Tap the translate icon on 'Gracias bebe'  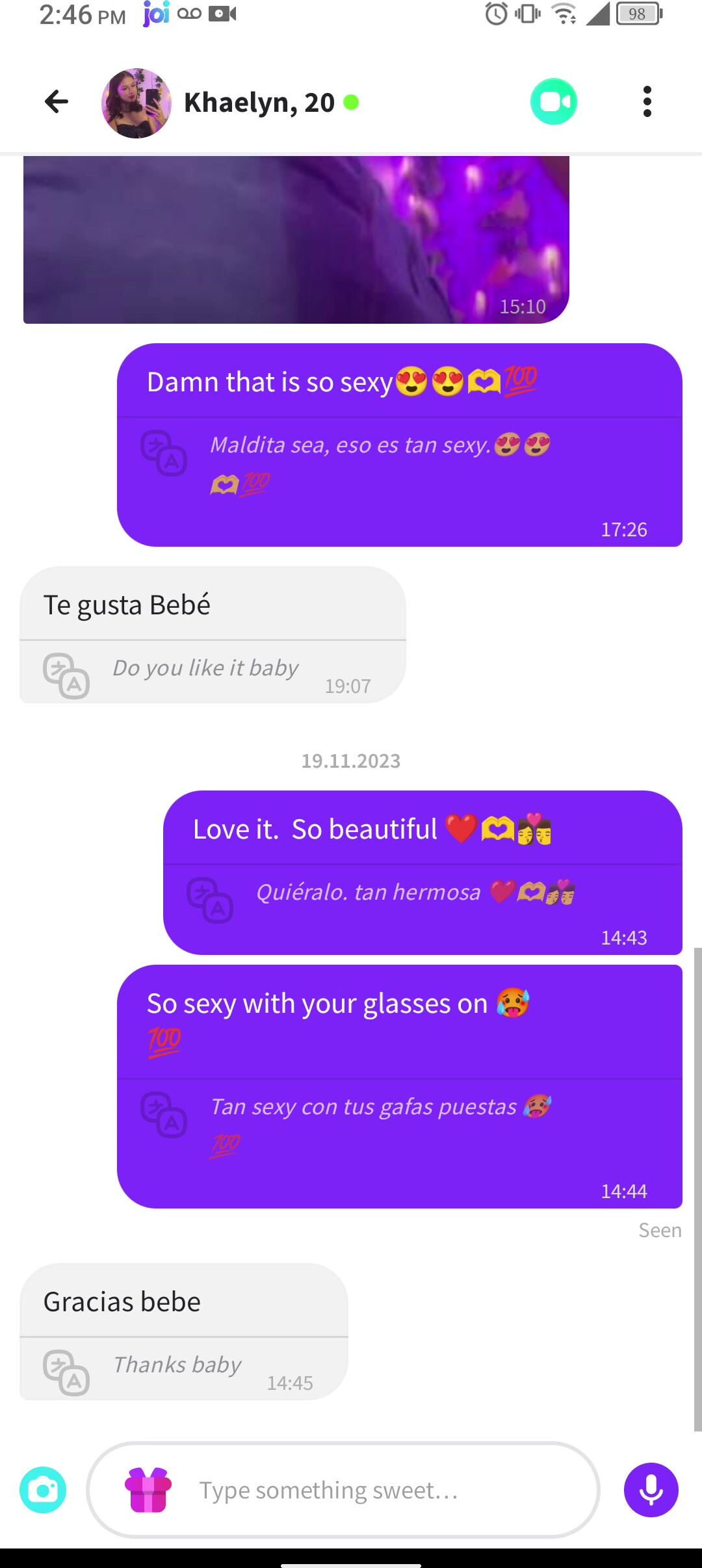coord(66,1372)
